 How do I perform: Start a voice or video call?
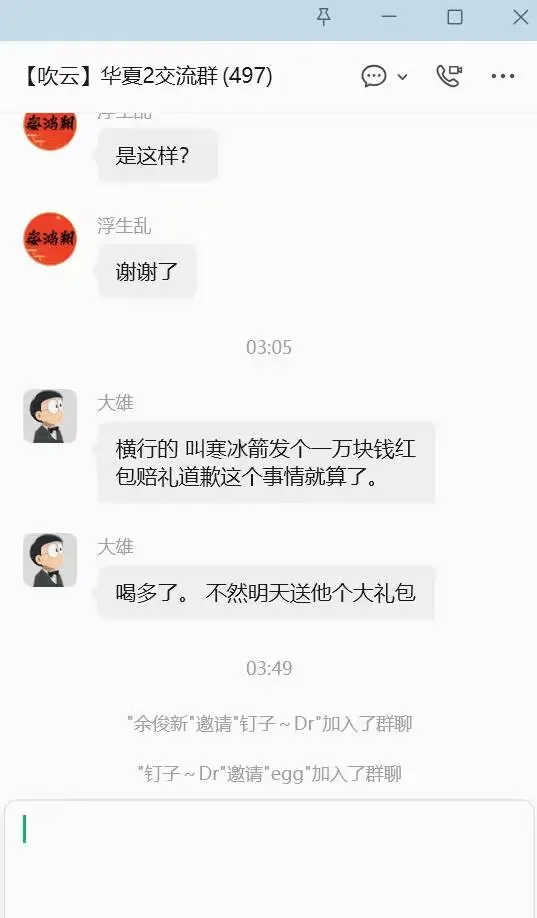449,76
